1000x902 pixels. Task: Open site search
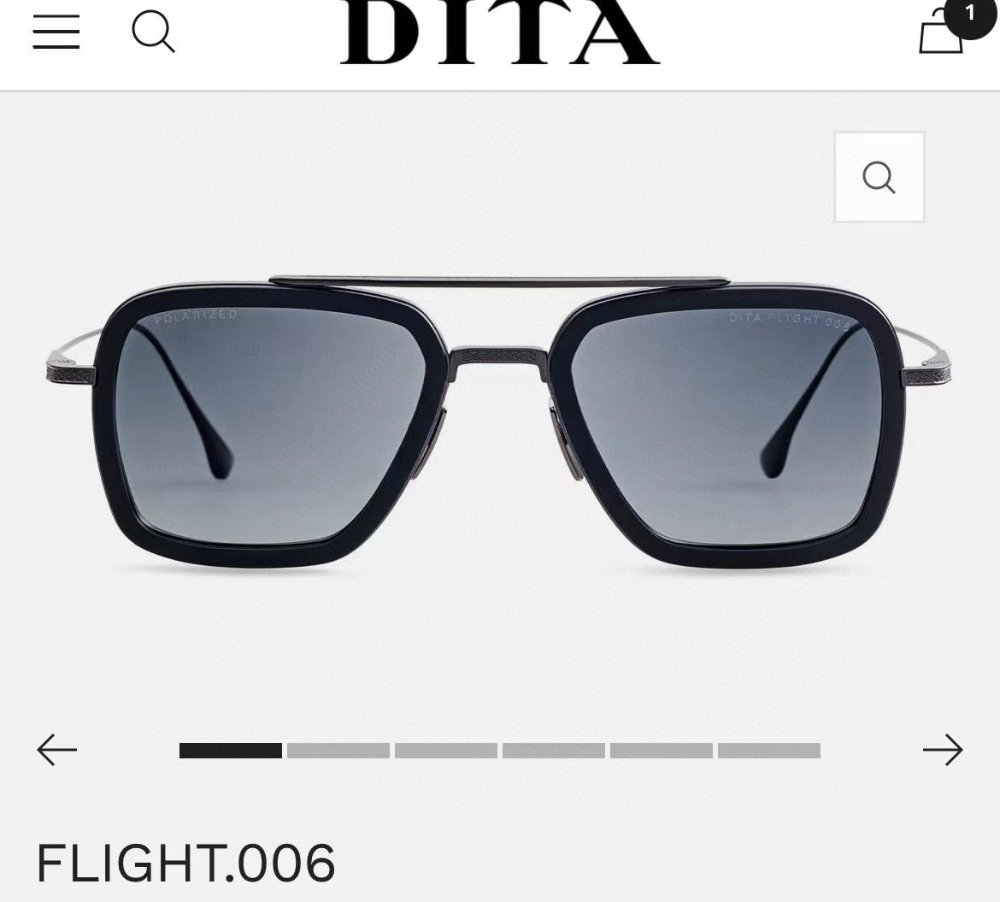153,32
